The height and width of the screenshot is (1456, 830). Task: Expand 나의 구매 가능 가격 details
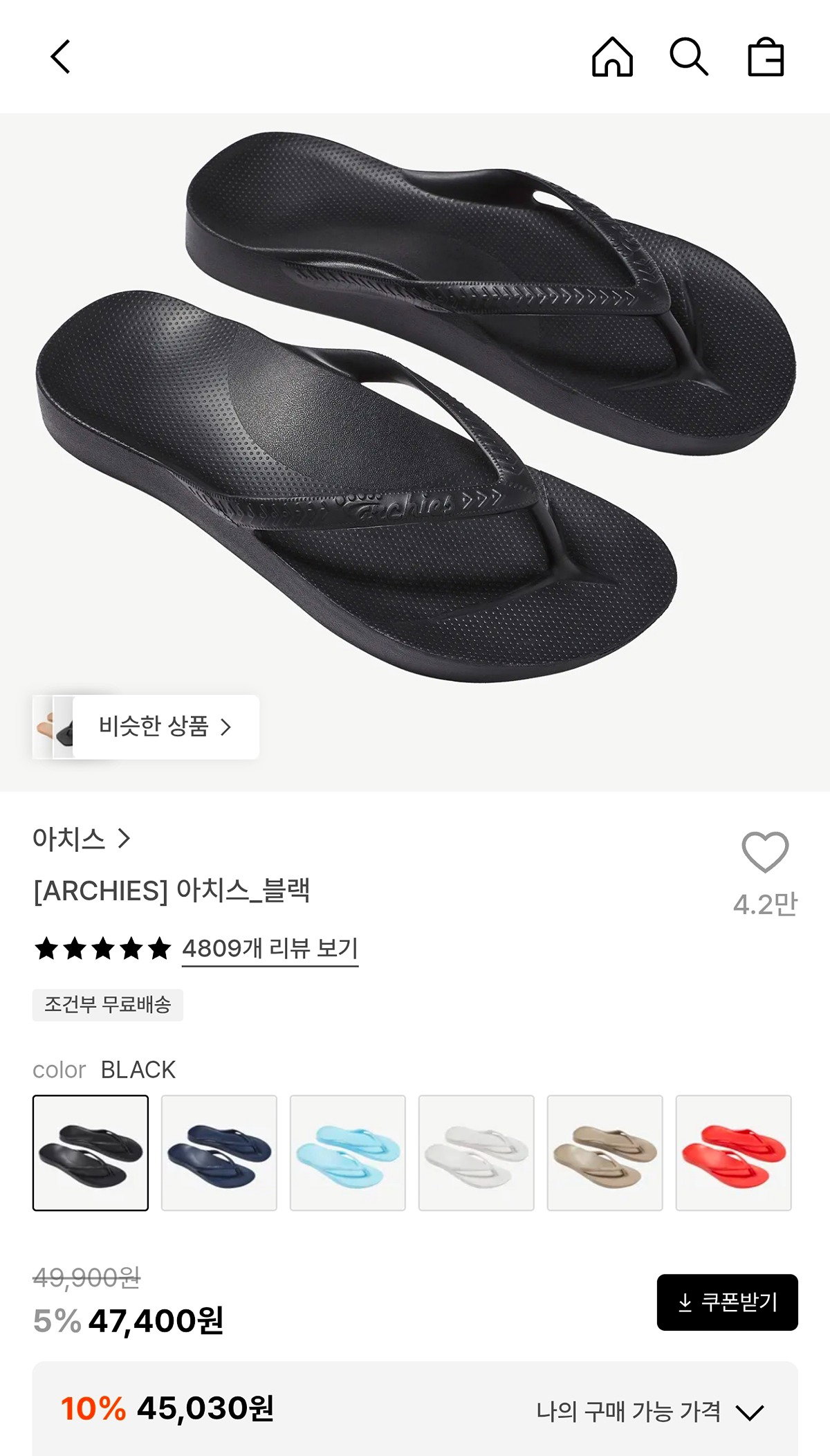[650, 1412]
